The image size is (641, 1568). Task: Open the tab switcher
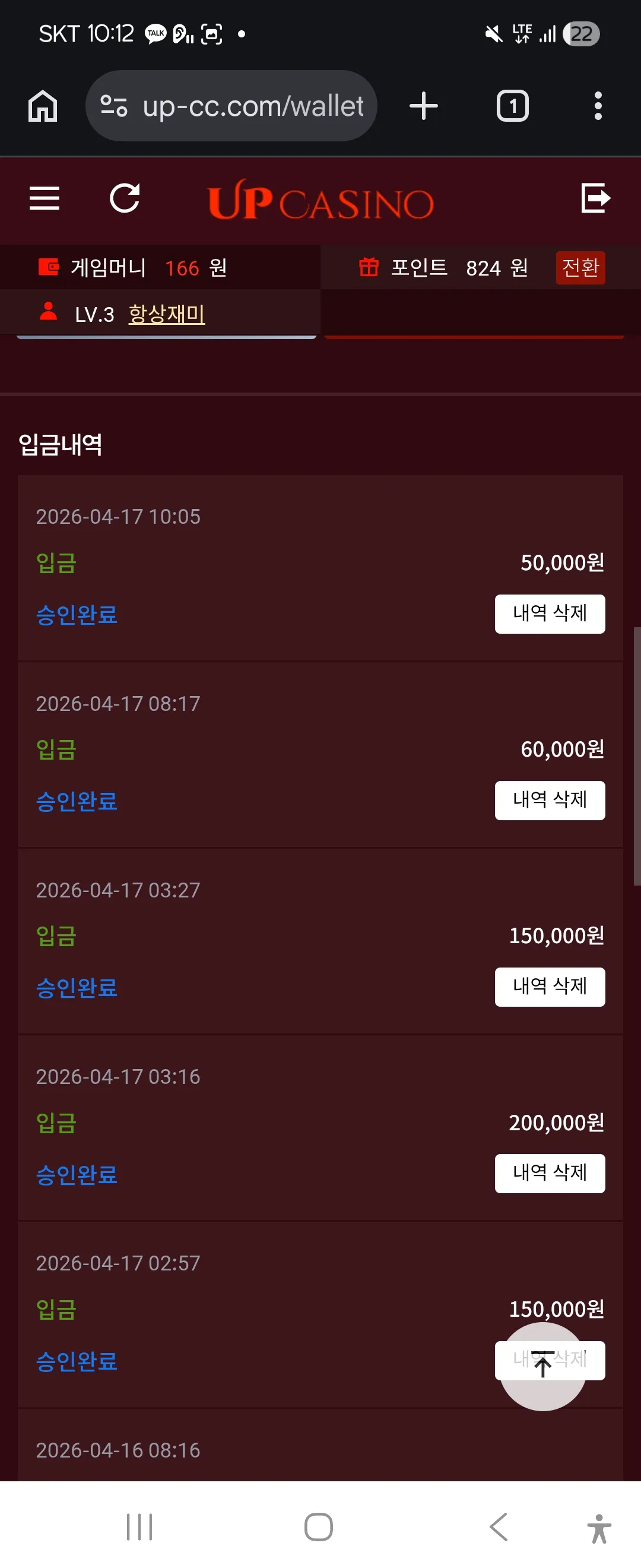click(513, 106)
